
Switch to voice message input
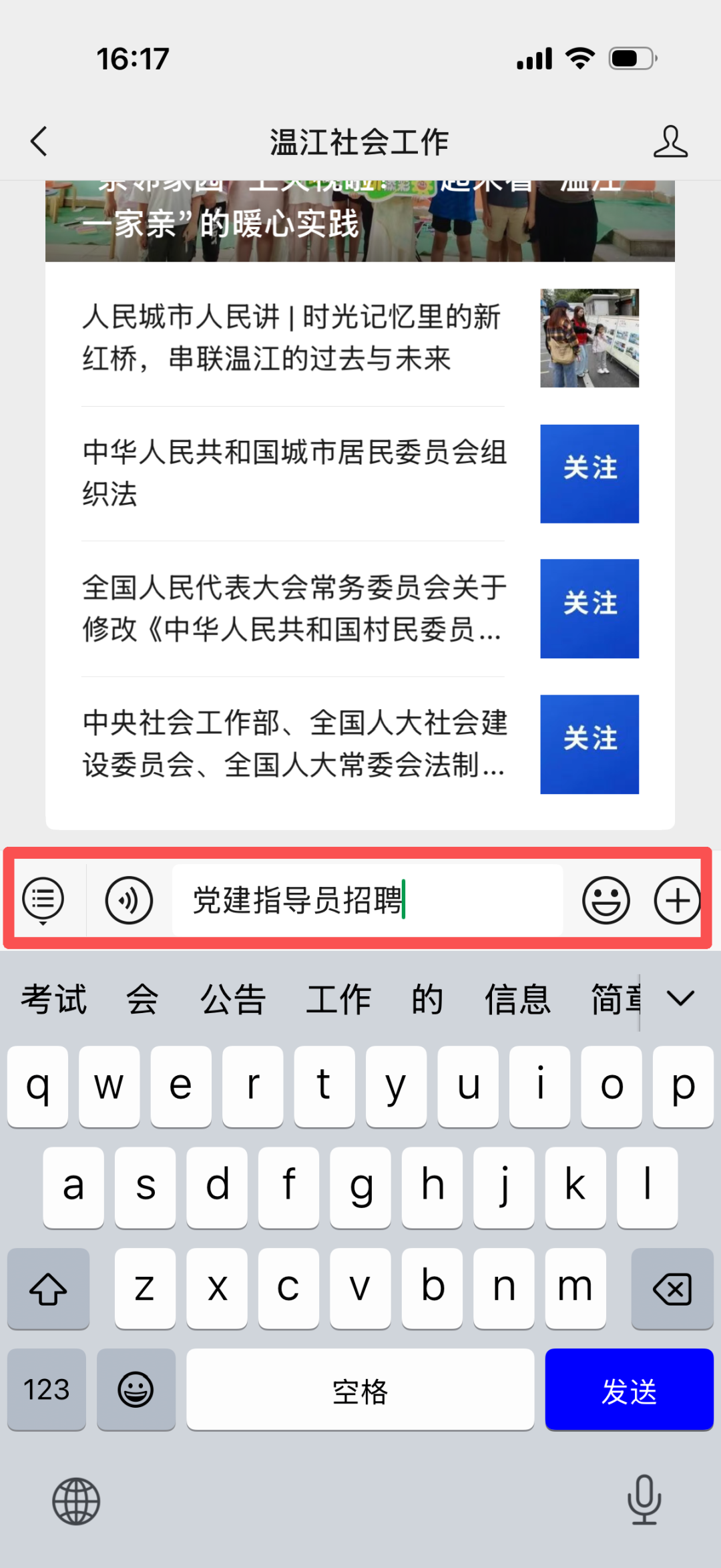pos(129,900)
